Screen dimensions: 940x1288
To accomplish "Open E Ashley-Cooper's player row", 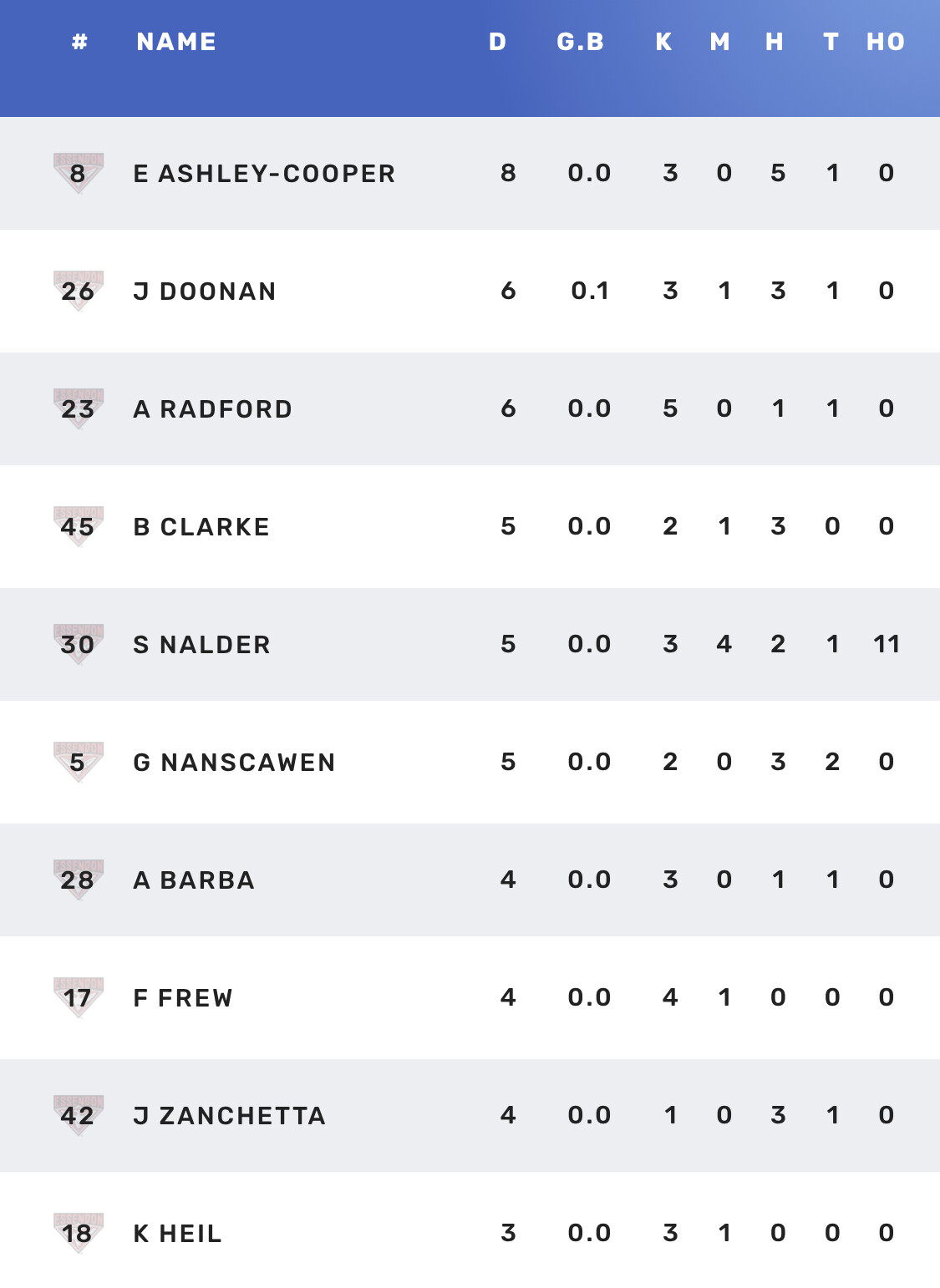I will 470,173.
